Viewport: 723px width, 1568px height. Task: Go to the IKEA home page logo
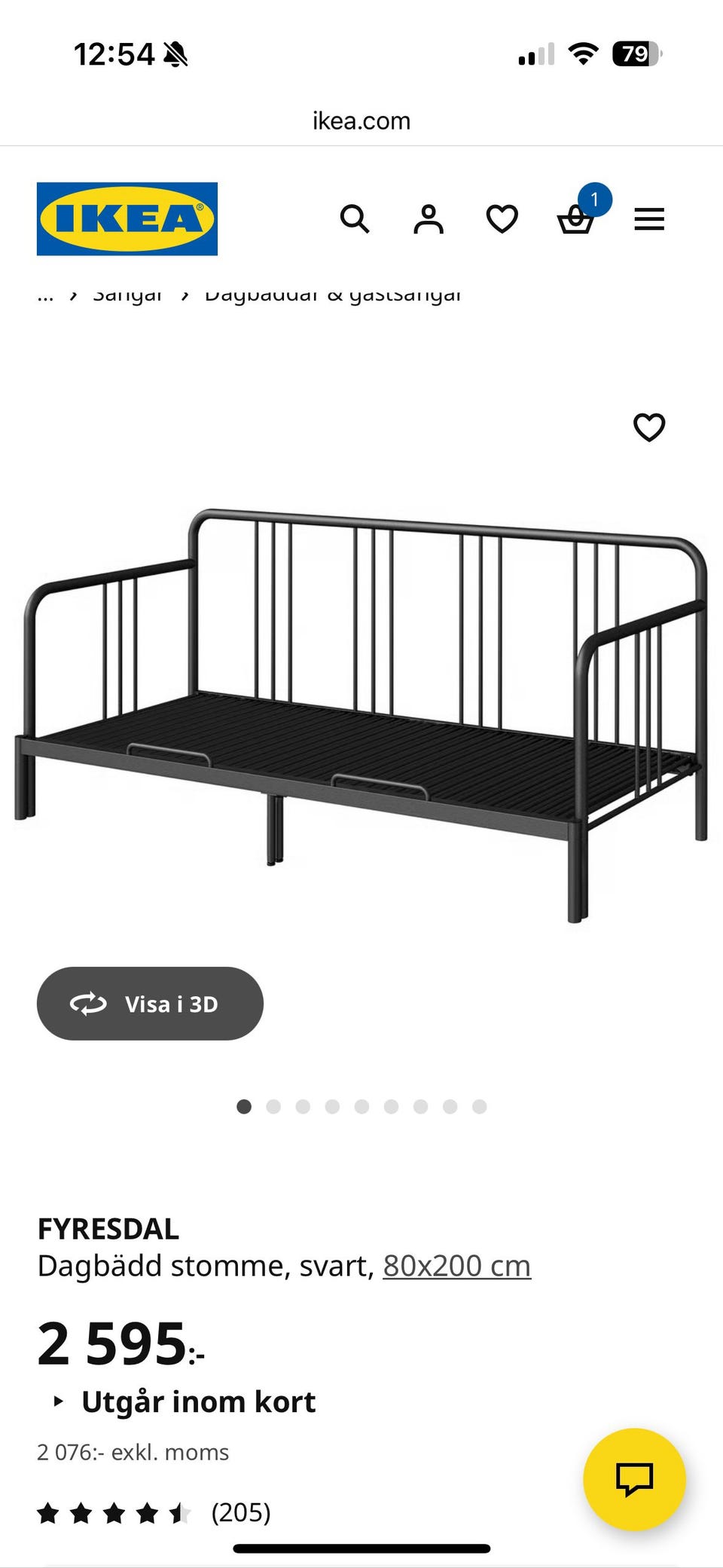coord(127,219)
